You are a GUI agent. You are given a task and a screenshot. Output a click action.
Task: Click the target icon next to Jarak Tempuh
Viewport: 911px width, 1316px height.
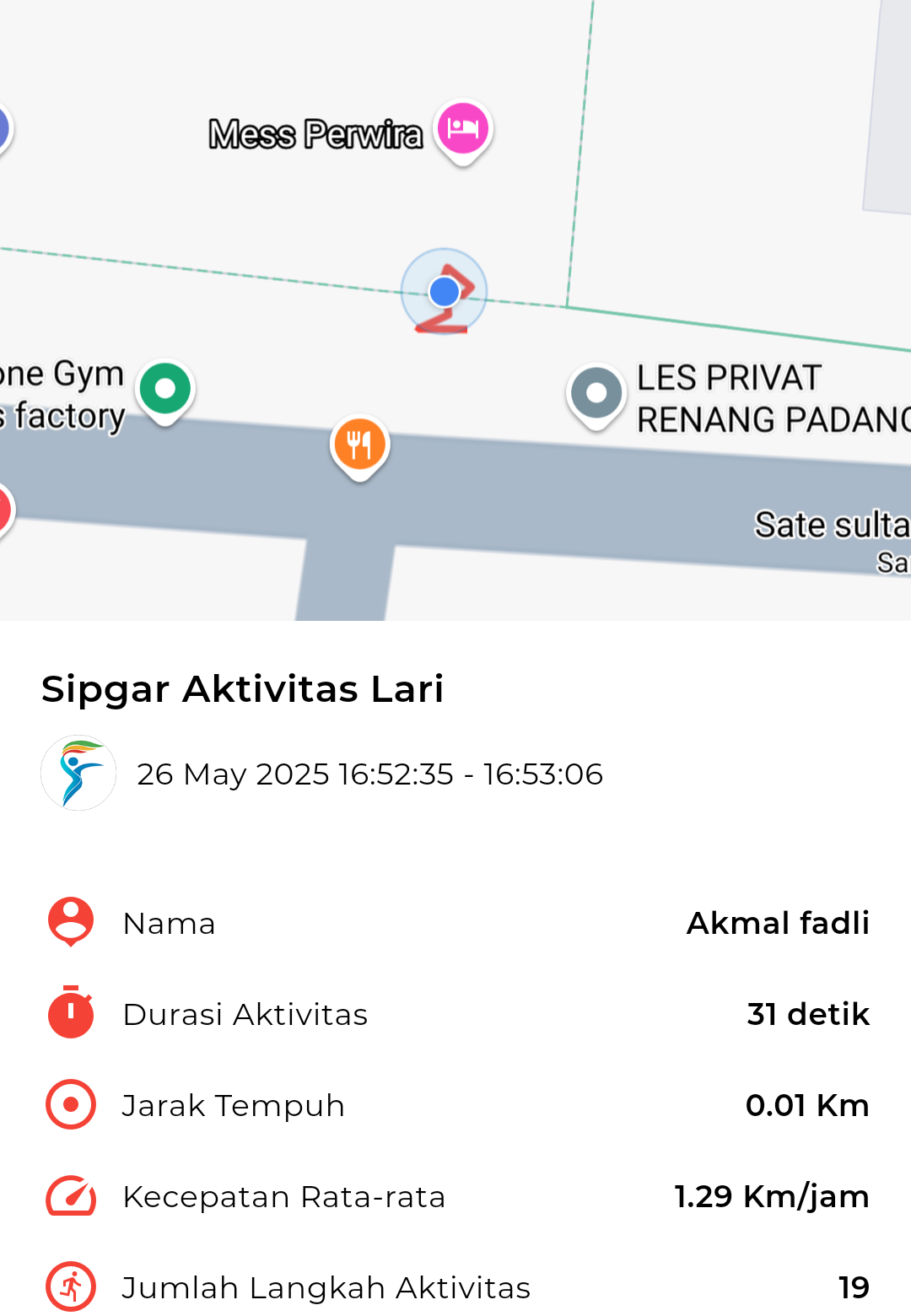(x=69, y=1103)
